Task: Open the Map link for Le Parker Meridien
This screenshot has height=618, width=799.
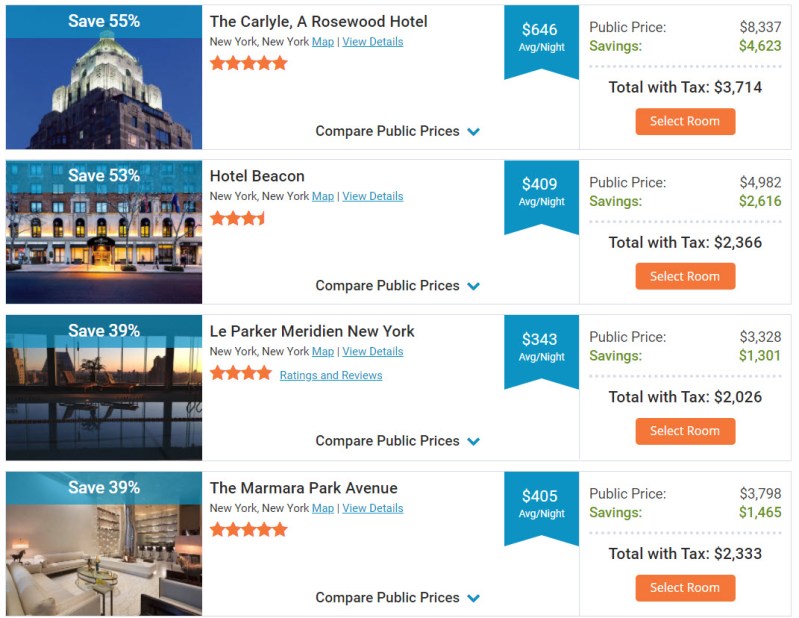Action: pyautogui.click(x=322, y=351)
